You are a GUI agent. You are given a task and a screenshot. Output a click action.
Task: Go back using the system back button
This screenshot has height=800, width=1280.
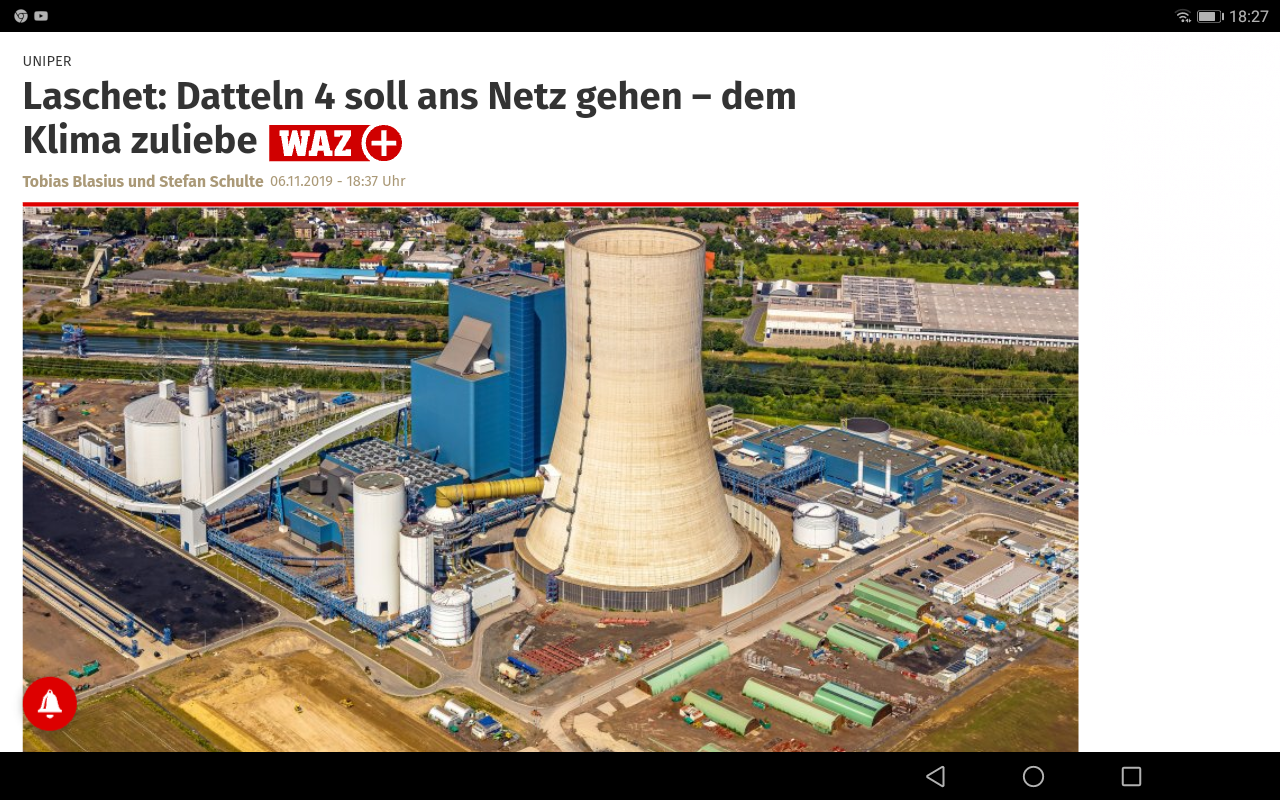936,776
